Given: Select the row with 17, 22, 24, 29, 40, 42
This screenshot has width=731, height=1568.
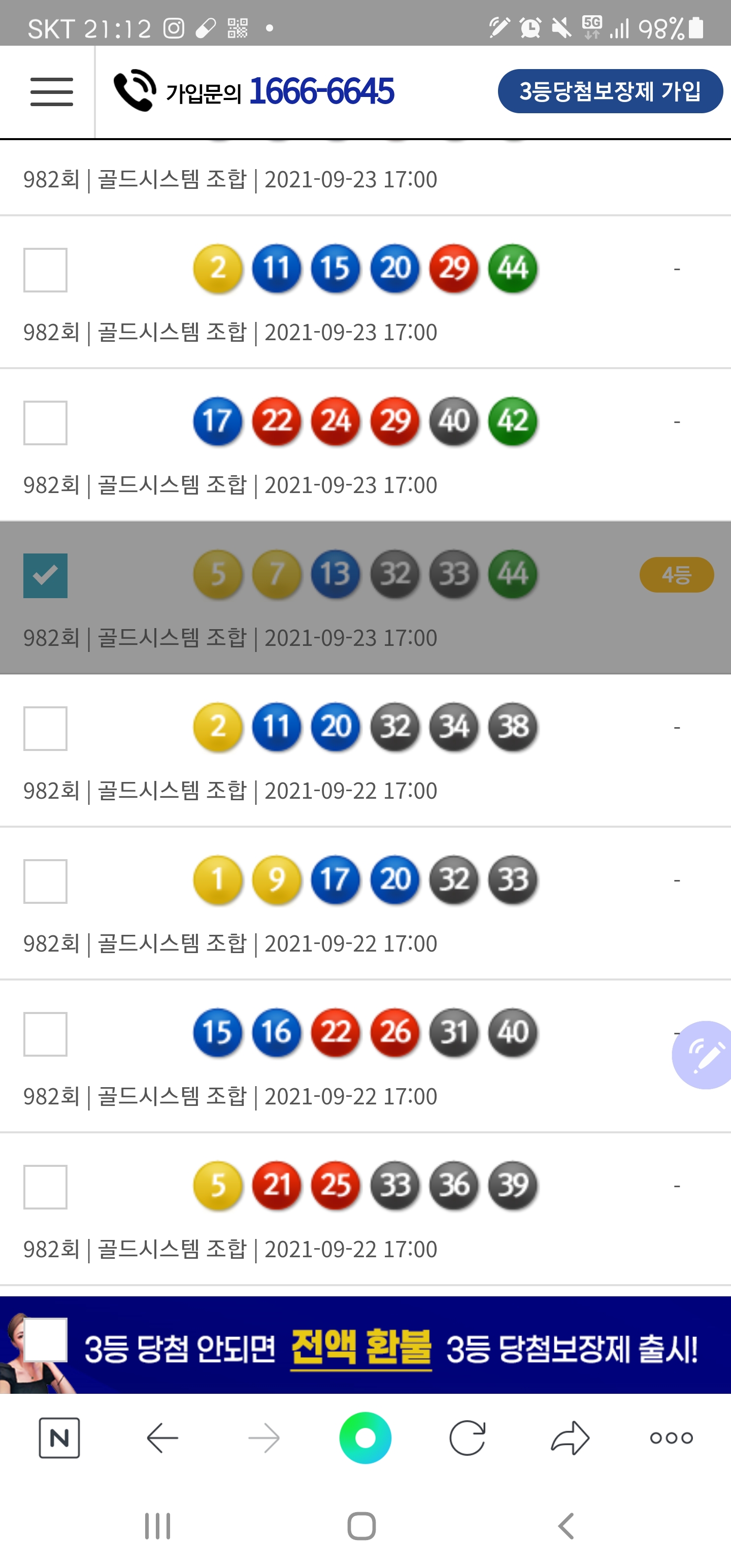Looking at the screenshot, I should 46,422.
